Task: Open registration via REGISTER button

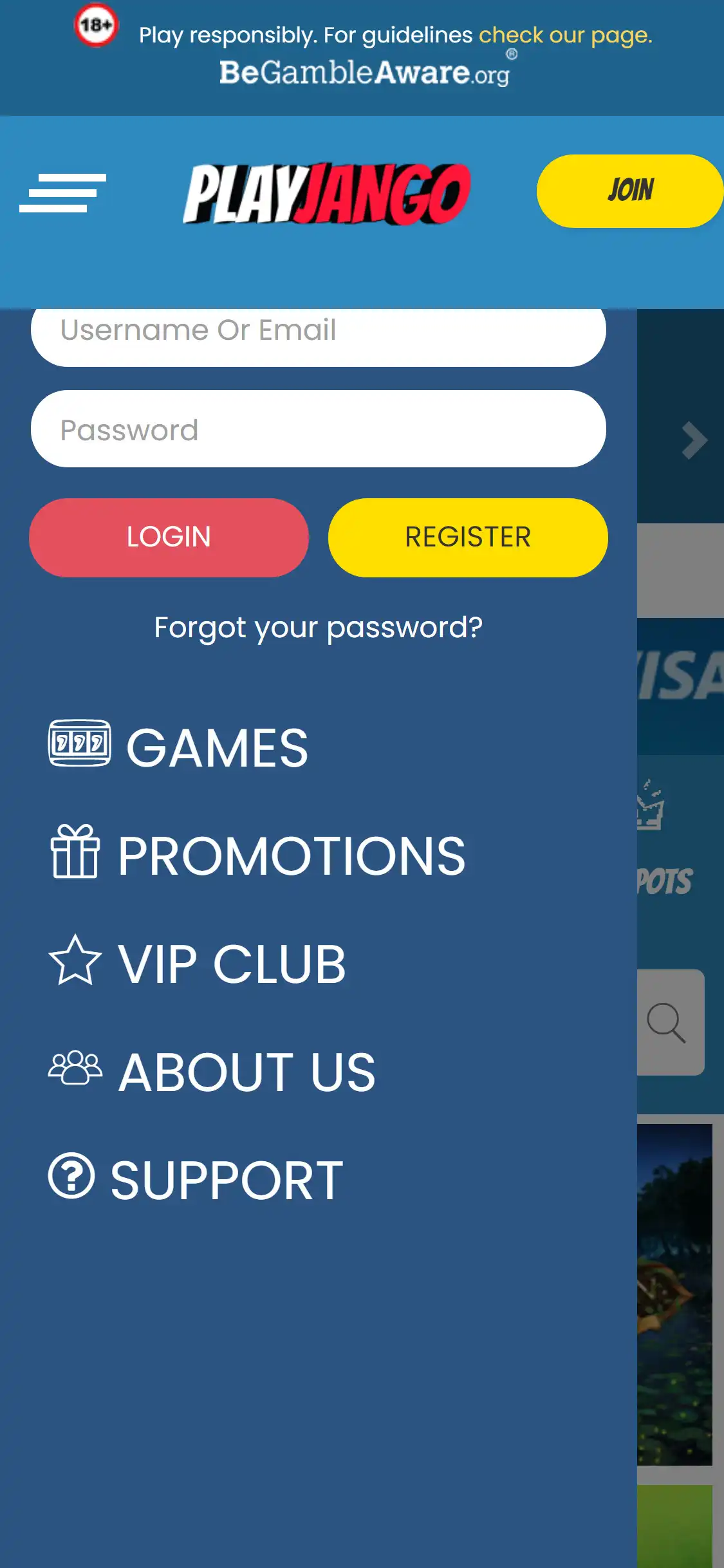Action: pyautogui.click(x=468, y=537)
